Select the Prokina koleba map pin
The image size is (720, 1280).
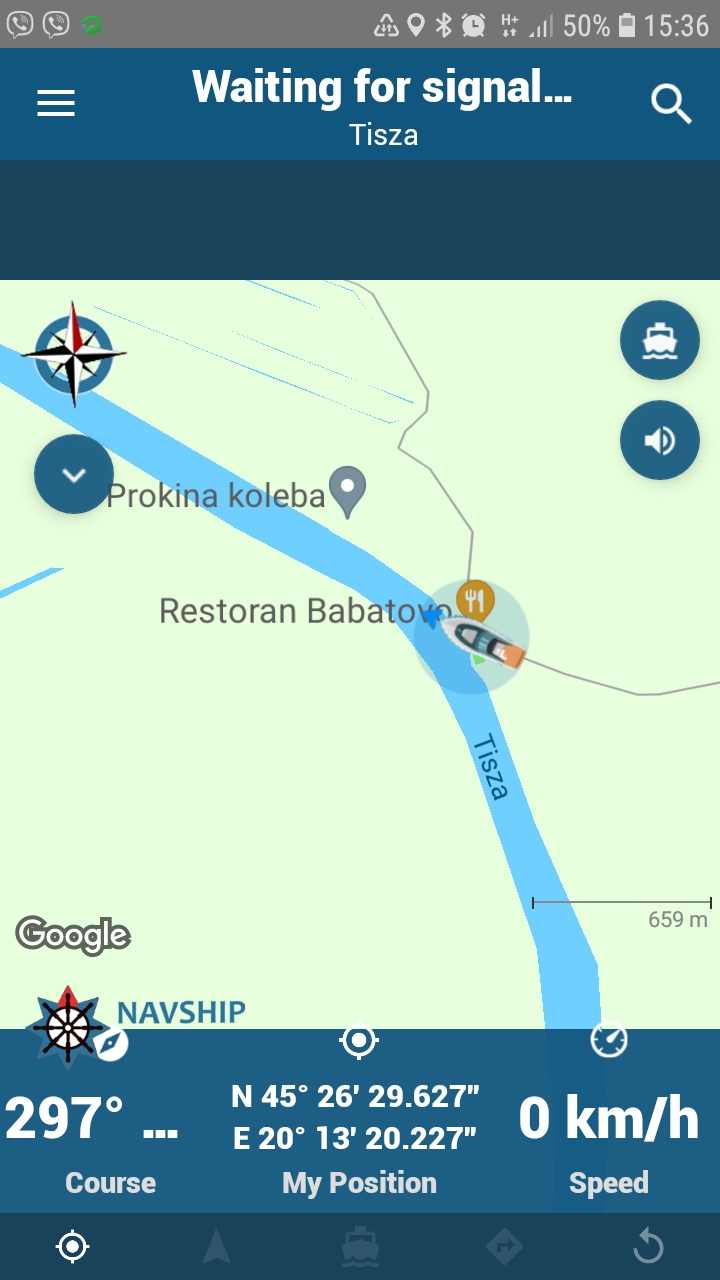click(348, 491)
